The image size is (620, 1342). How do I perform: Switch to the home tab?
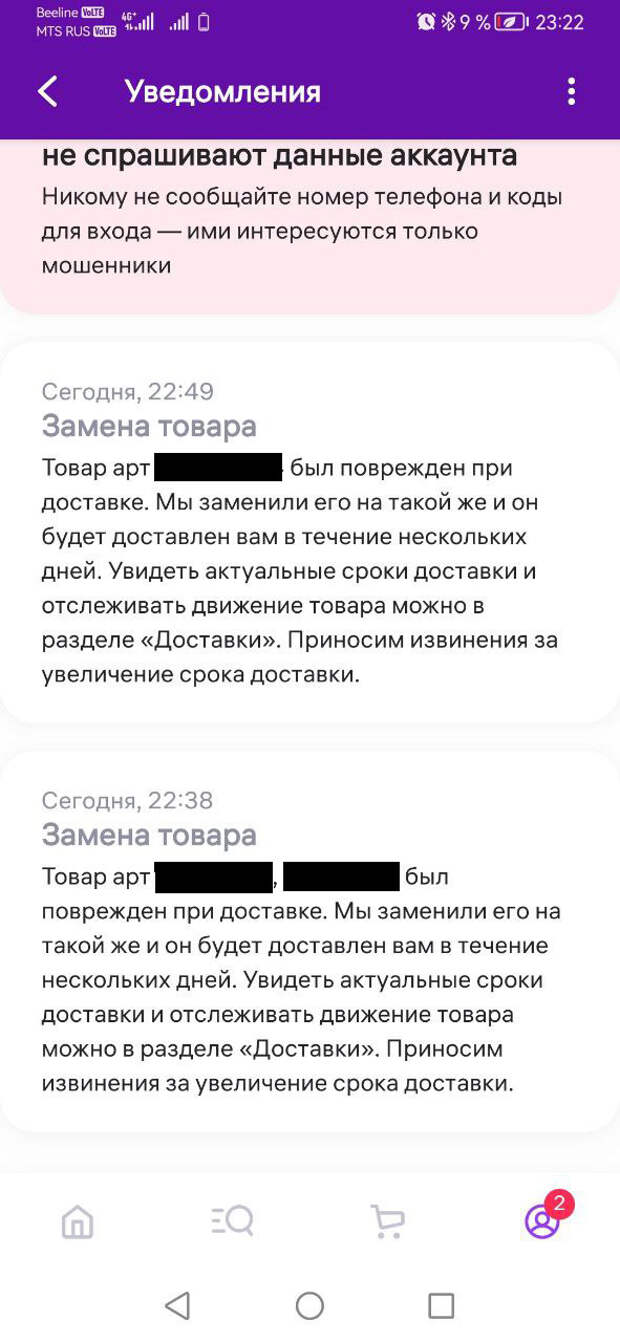coord(78,1221)
